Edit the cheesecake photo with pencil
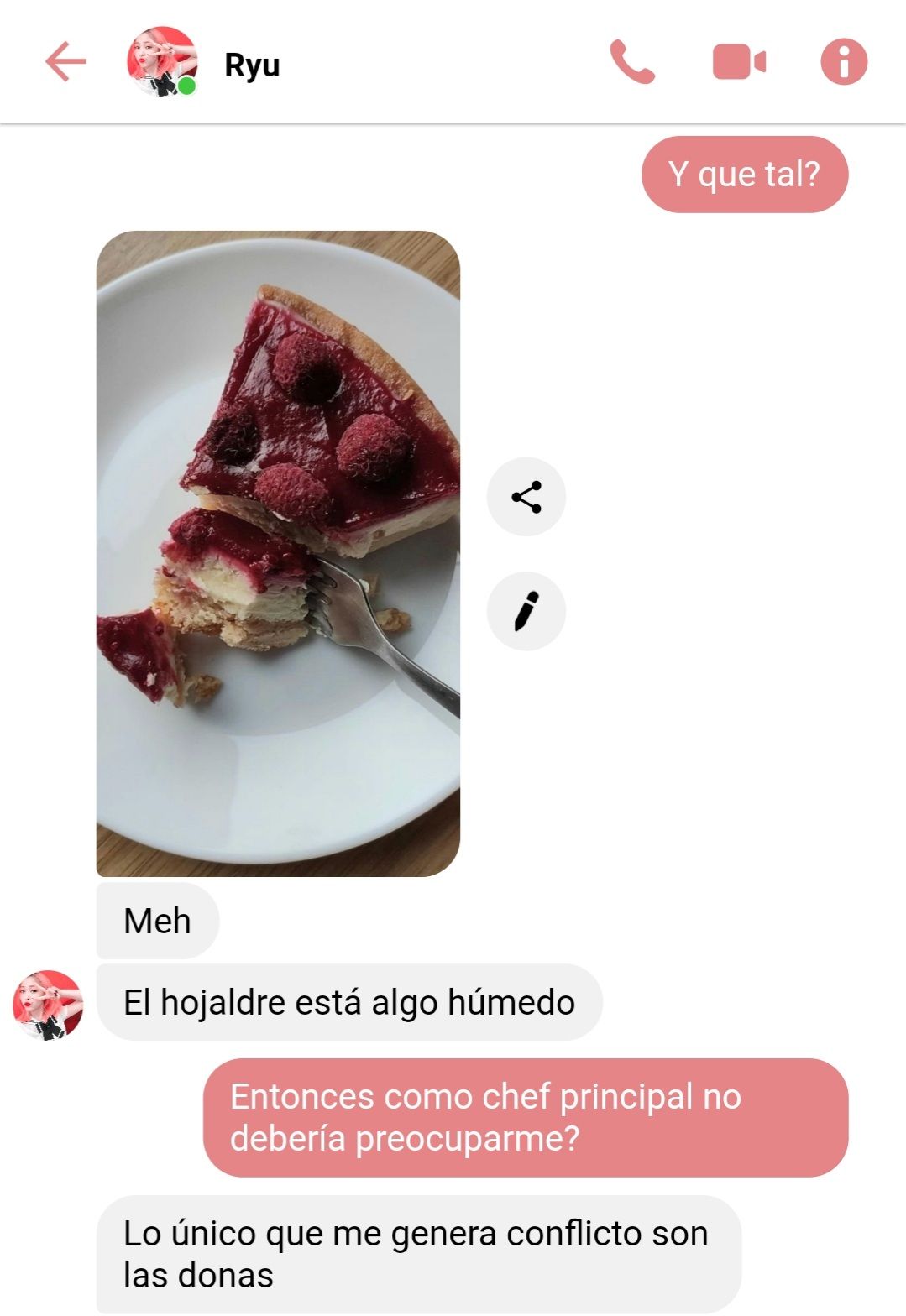906x1316 pixels. (x=526, y=611)
